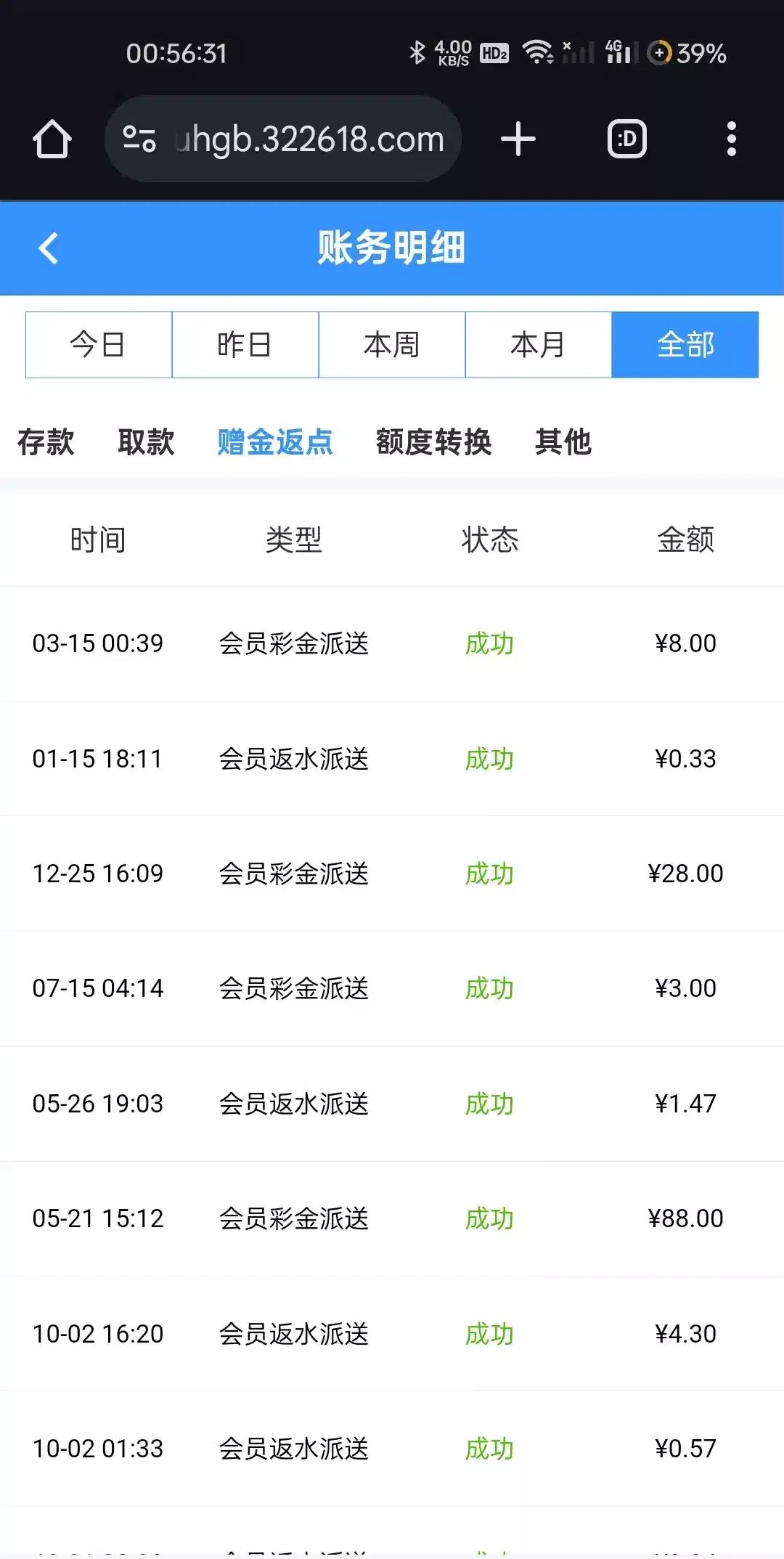
Task: Select the 今日 date filter
Action: pyautogui.click(x=99, y=345)
